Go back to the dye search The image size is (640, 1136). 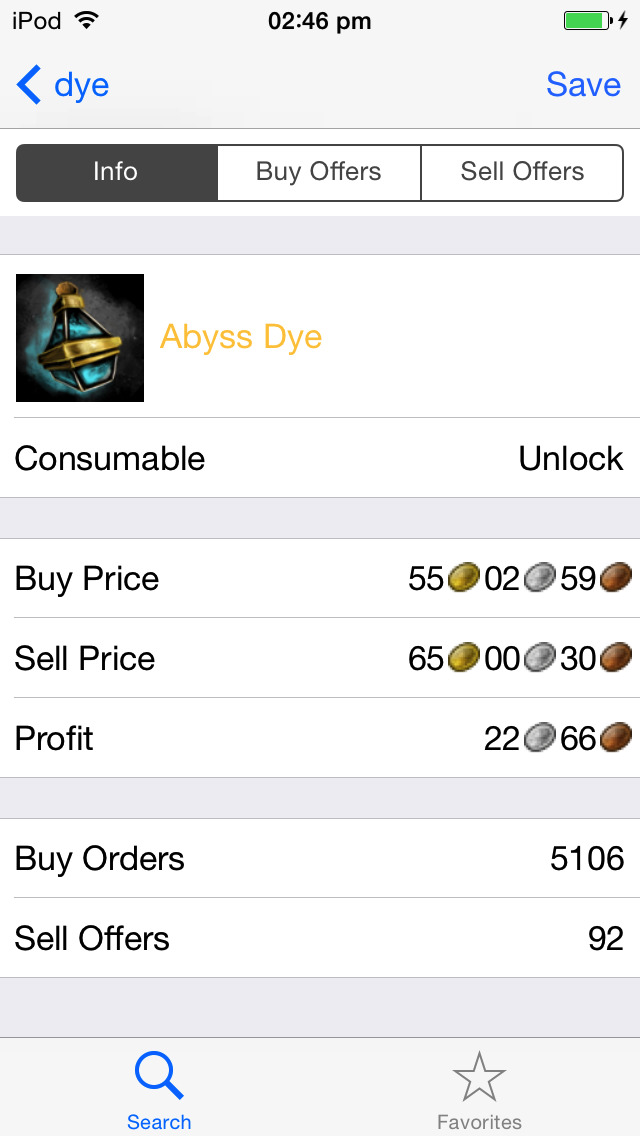(x=62, y=86)
